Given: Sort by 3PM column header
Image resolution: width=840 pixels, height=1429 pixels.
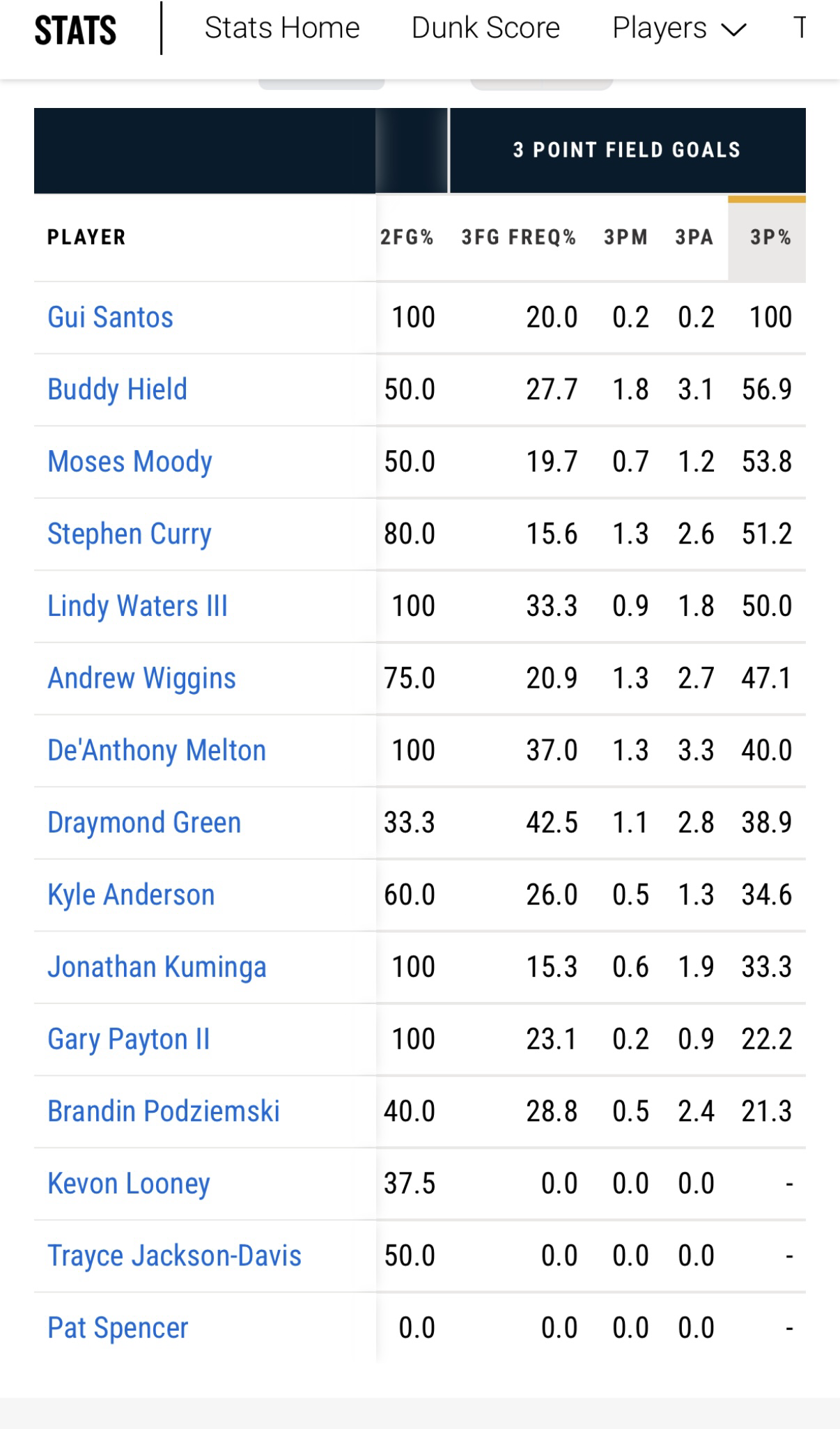Looking at the screenshot, I should pos(625,238).
